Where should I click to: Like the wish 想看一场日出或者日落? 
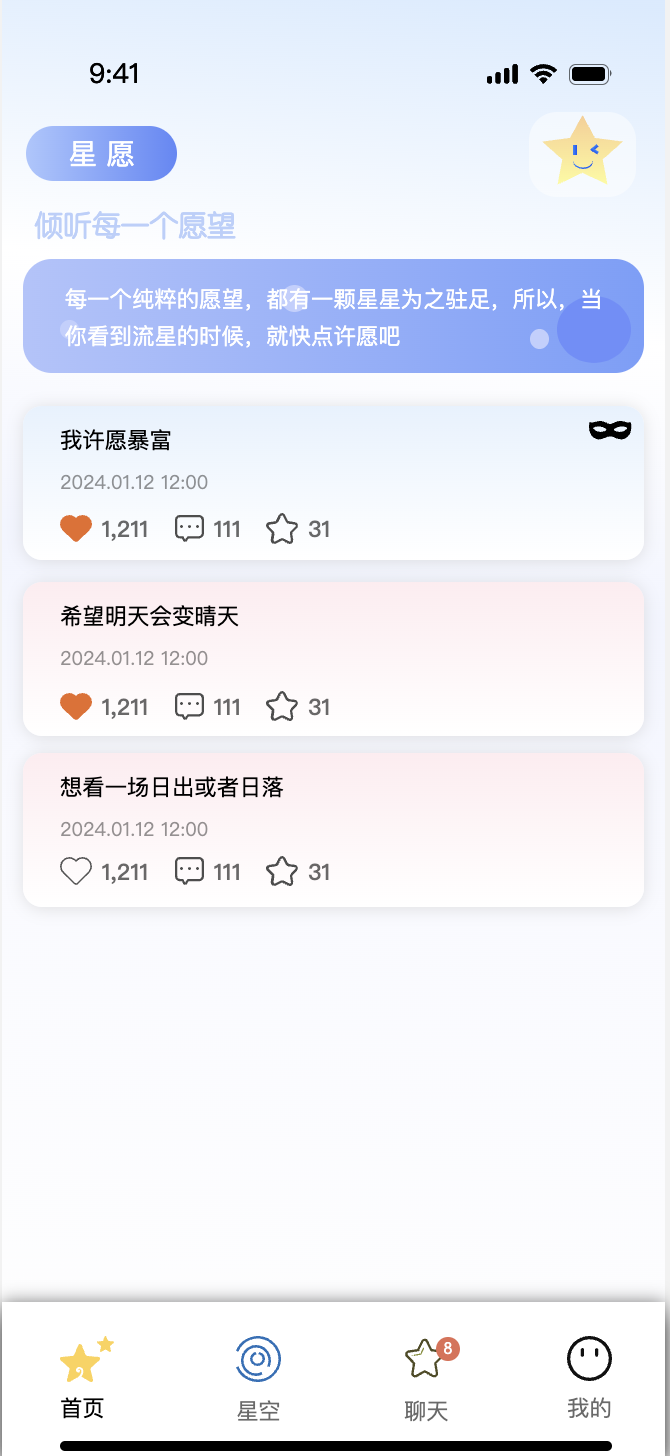click(x=76, y=872)
